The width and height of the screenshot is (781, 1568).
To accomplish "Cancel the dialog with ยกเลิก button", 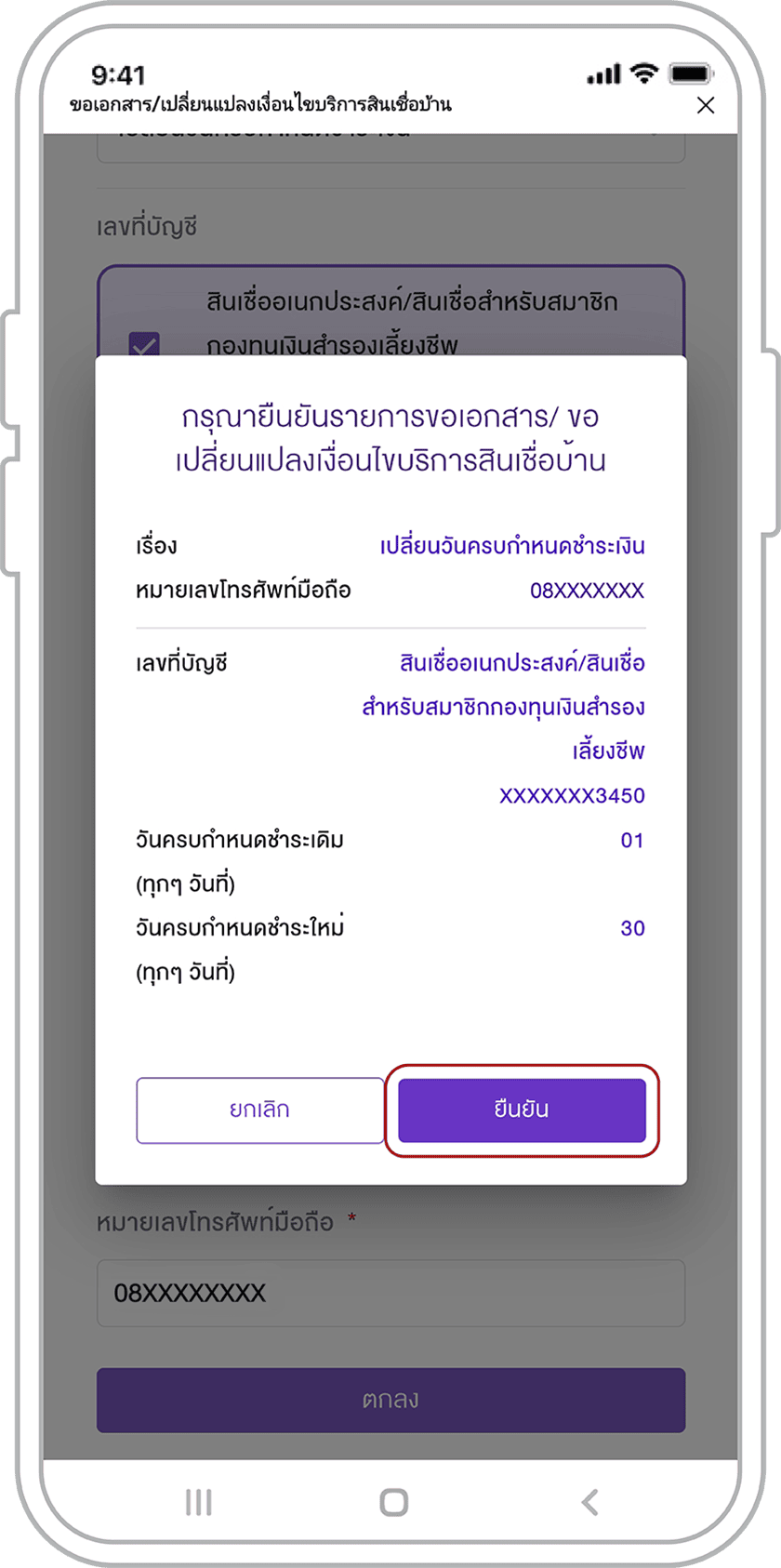I will click(x=259, y=1110).
